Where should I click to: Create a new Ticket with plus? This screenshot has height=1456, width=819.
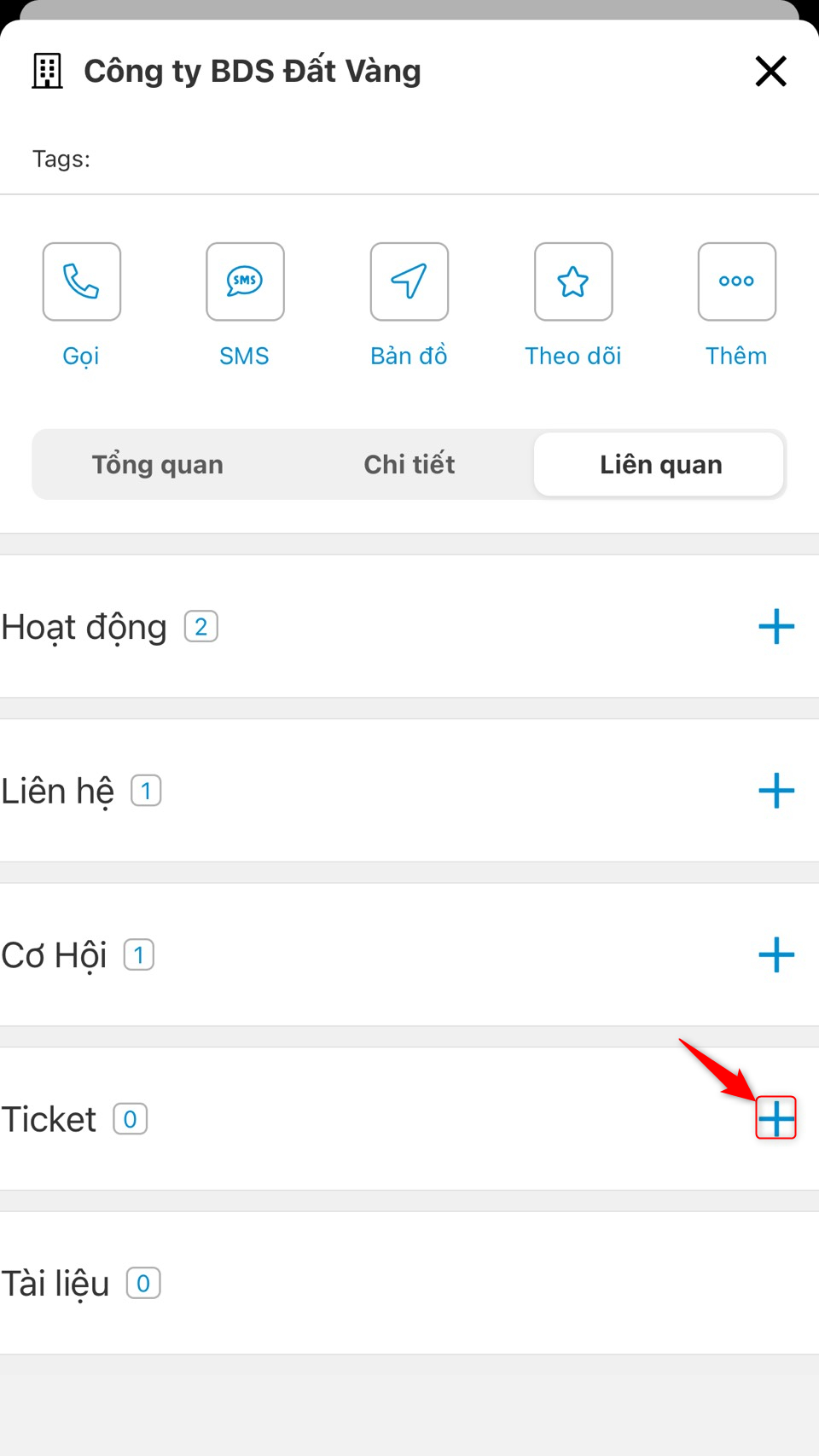click(x=776, y=1118)
